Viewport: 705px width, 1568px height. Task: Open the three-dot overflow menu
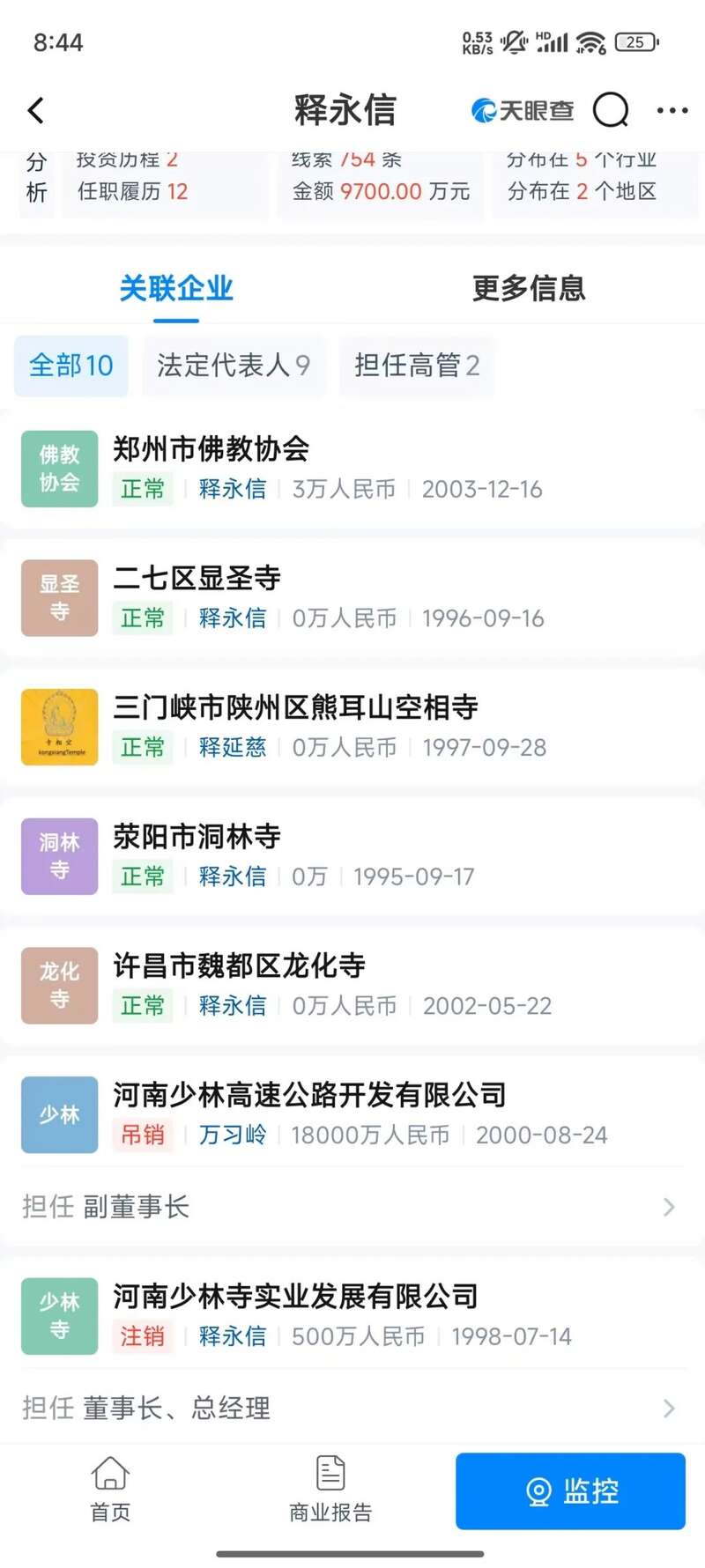click(672, 111)
